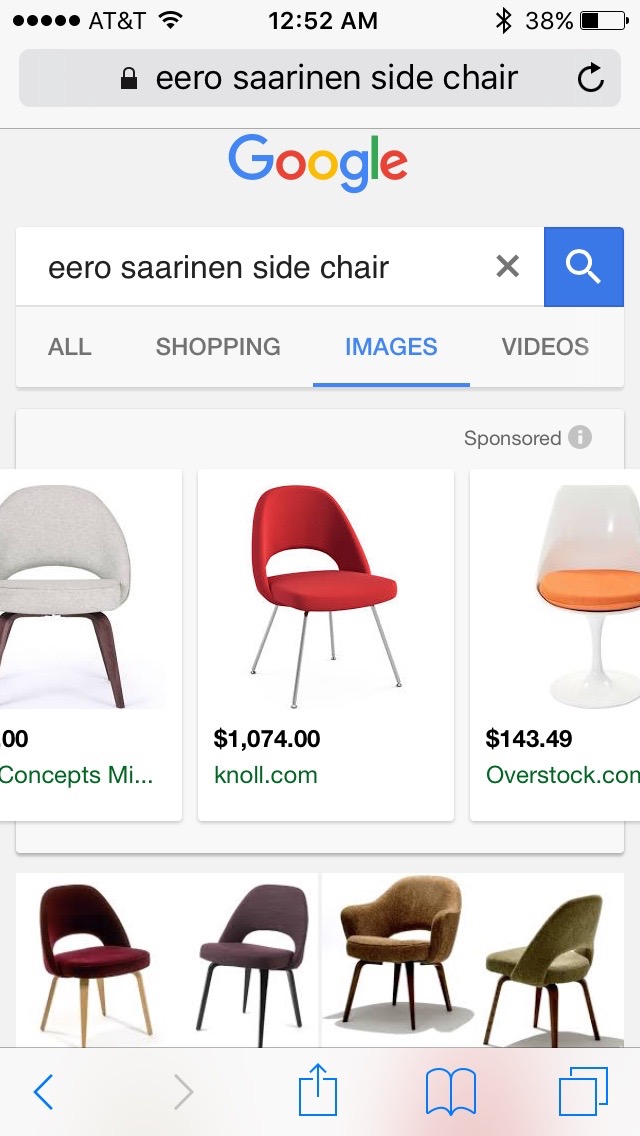The height and width of the screenshot is (1136, 640).
Task: Open the brown and green armchairs image
Action: click(472, 958)
